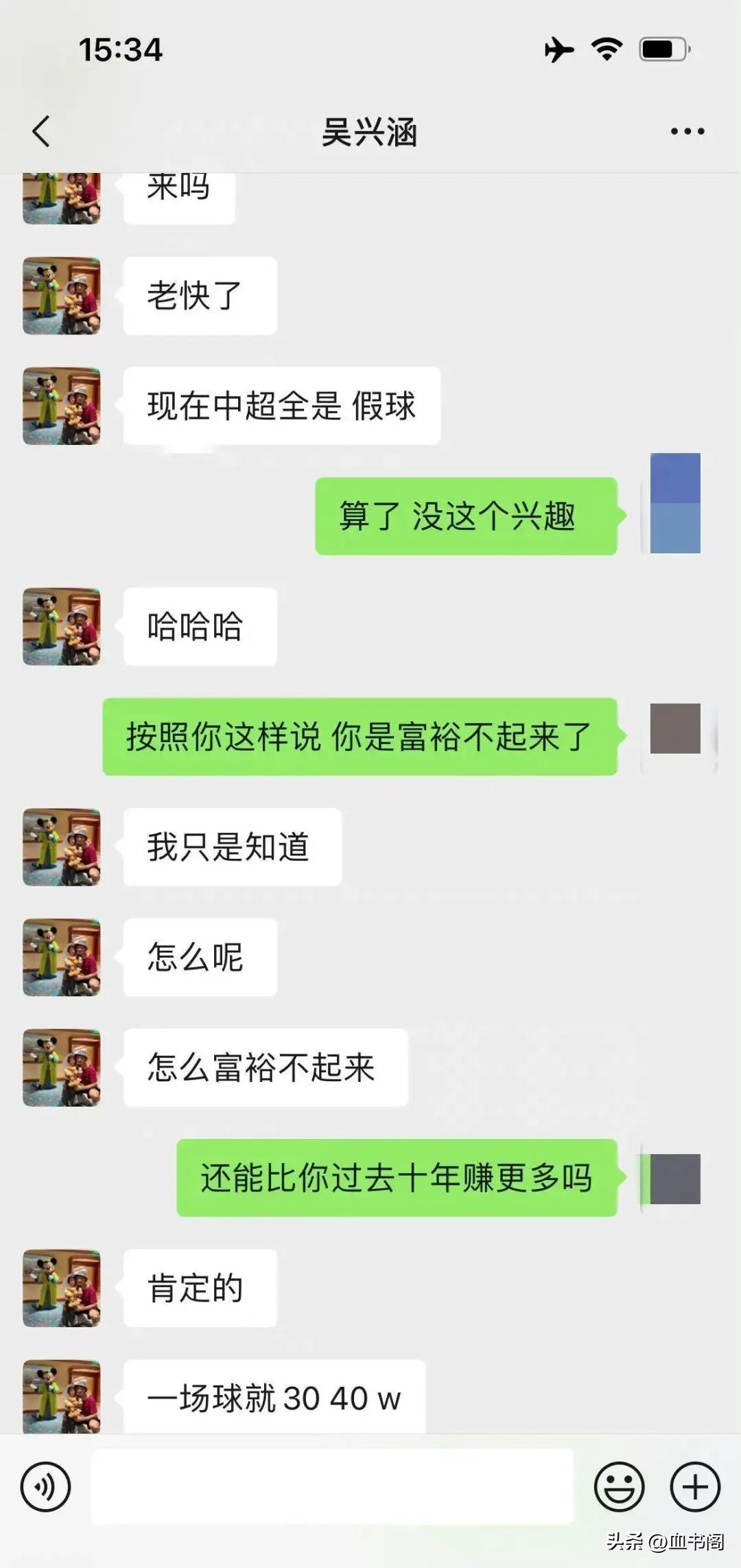Tap the chat title 吴兴涵
Screen dimensions: 741x1568
coord(370,132)
